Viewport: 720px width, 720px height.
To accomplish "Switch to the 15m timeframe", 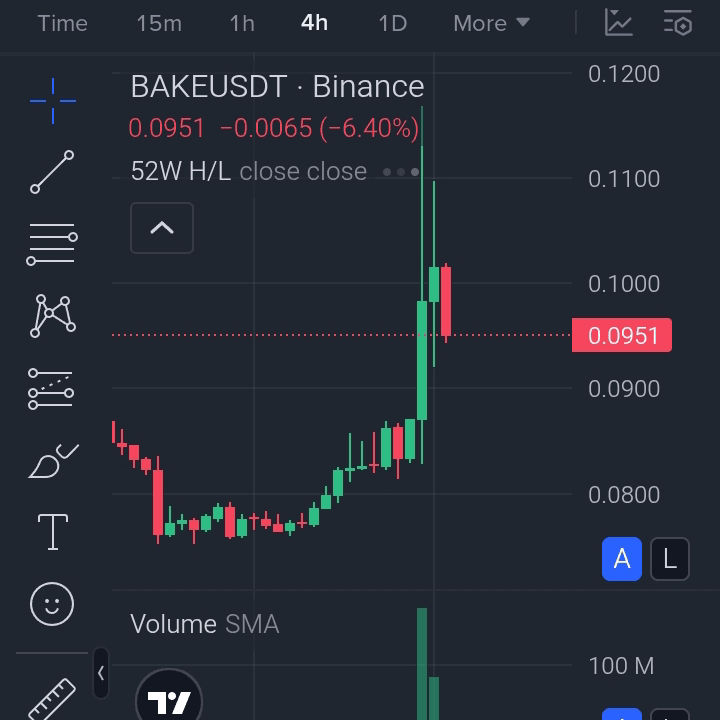I will (159, 23).
